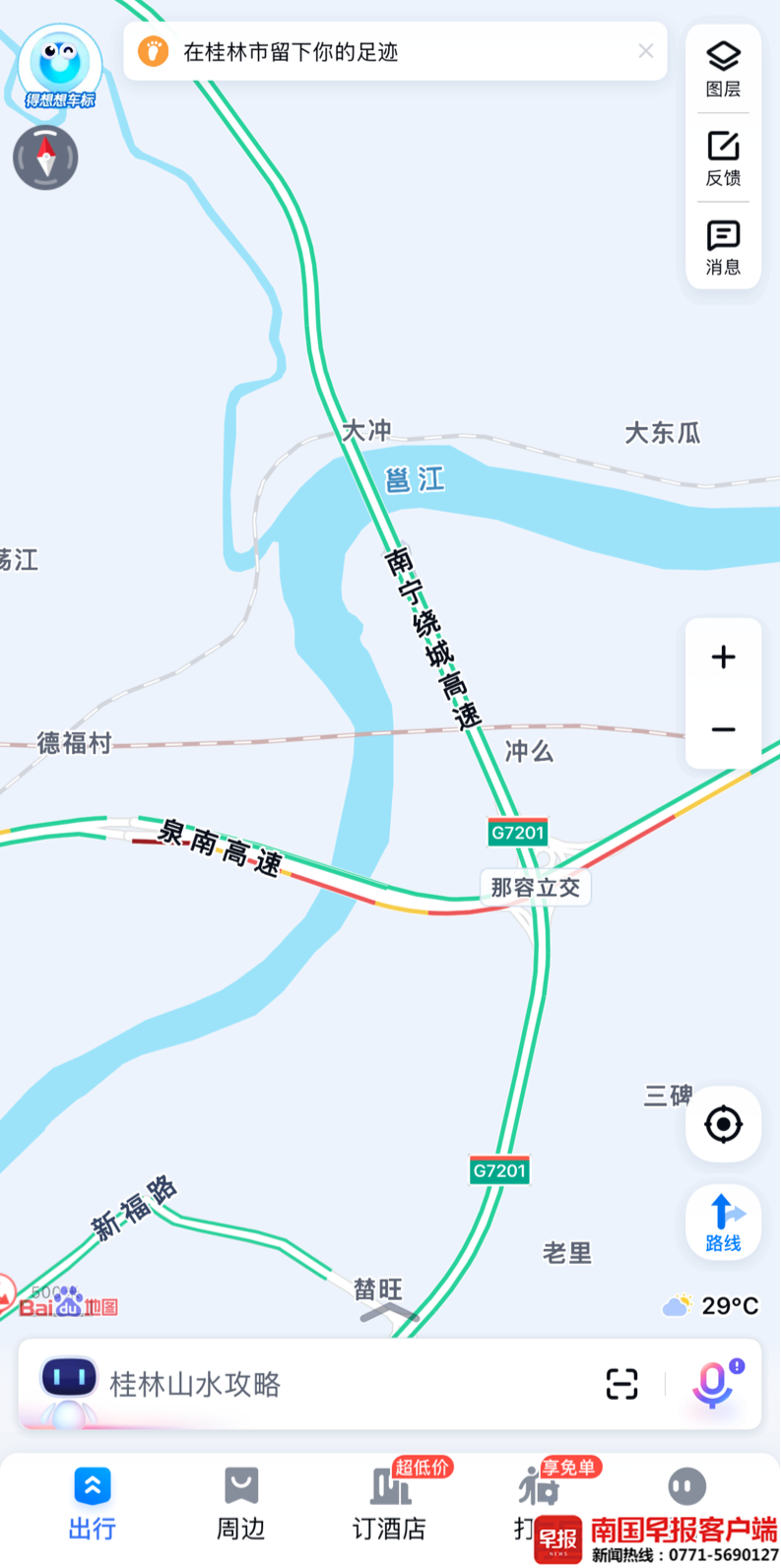This screenshot has width=781, height=1568.
Task: Zoom in on the map
Action: tap(723, 657)
